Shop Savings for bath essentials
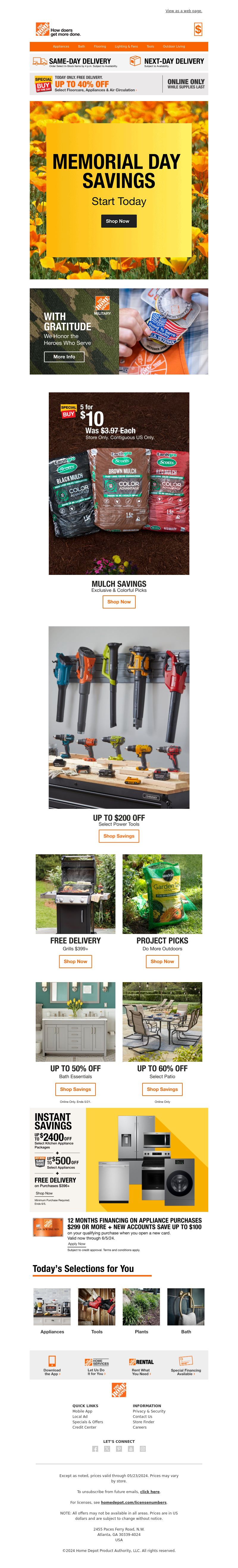The height and width of the screenshot is (1568, 238). click(x=76, y=1089)
